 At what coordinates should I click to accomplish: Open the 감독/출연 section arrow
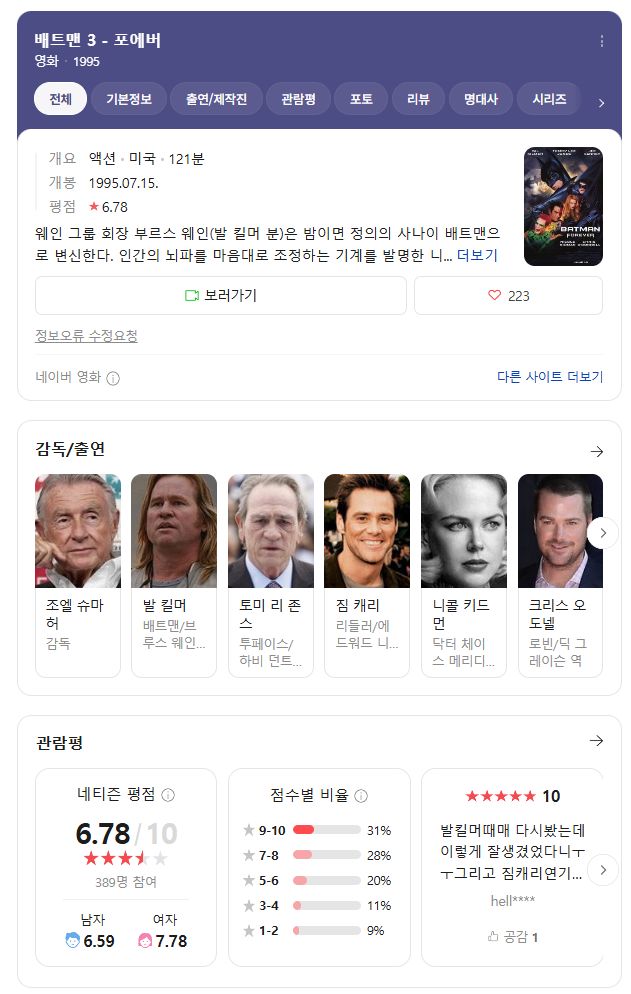tap(597, 451)
